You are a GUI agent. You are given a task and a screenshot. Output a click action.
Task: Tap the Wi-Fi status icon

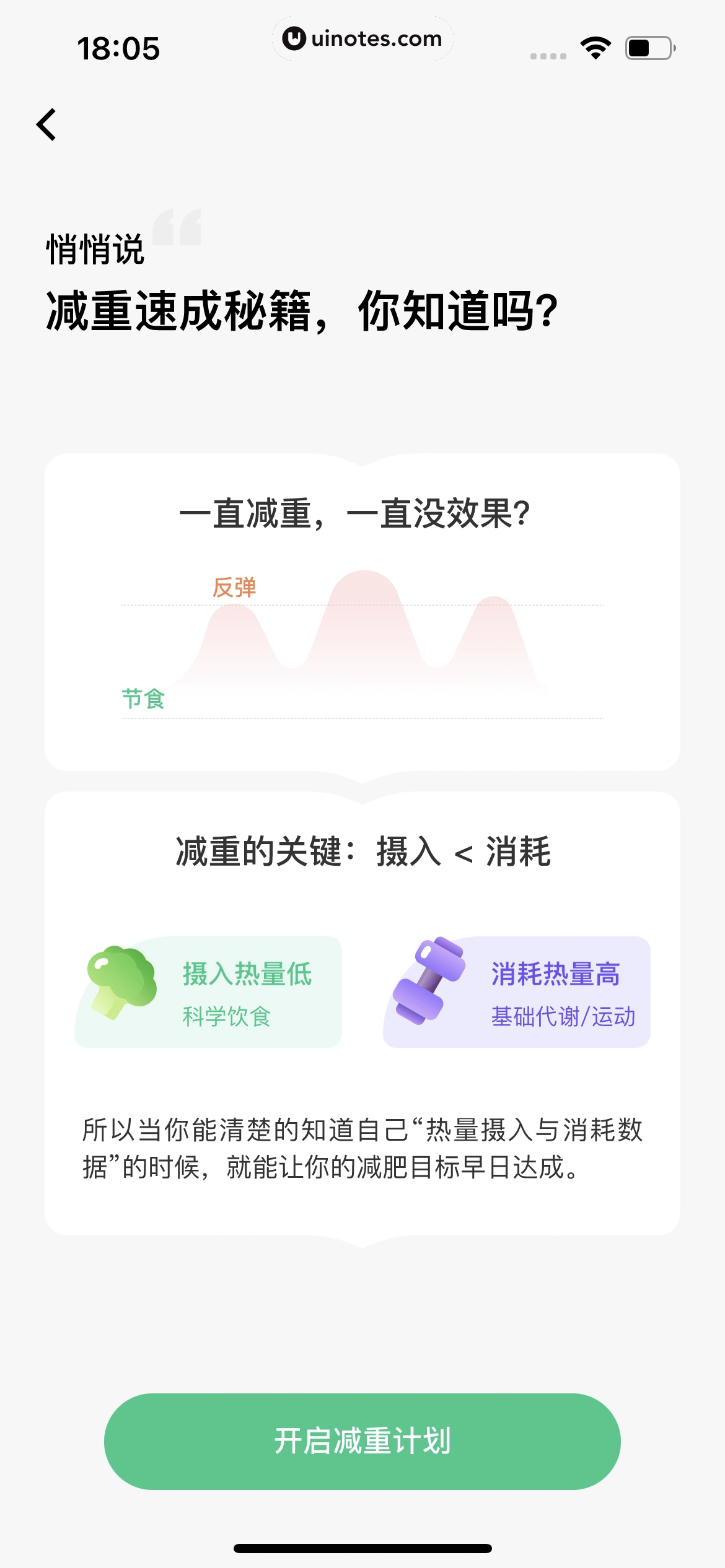(595, 48)
